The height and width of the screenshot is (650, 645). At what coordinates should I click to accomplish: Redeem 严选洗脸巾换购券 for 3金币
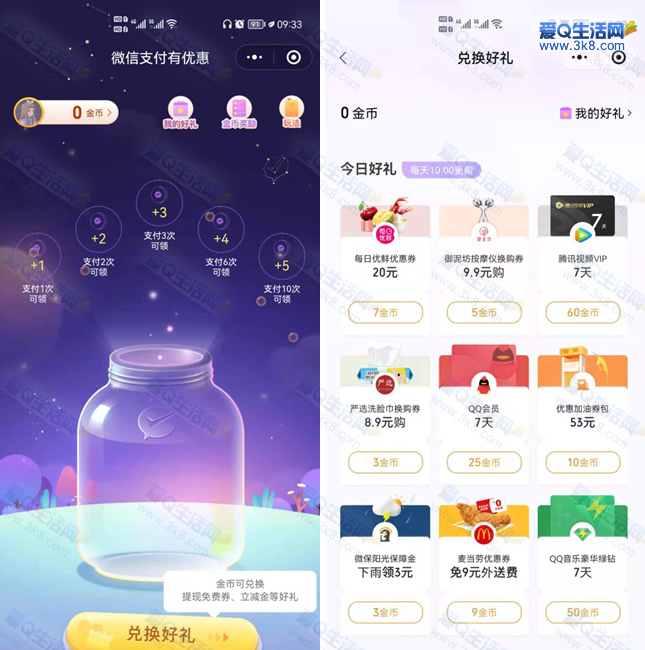coord(385,462)
